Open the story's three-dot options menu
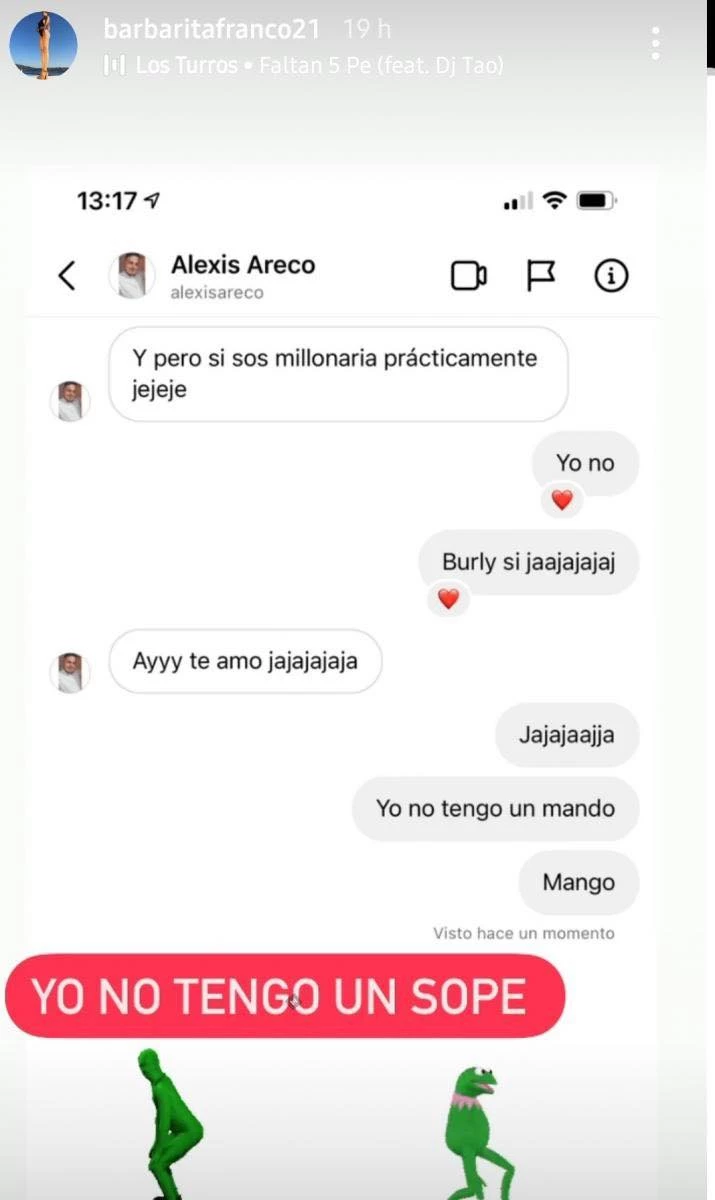The height and width of the screenshot is (1200, 715). point(656,44)
